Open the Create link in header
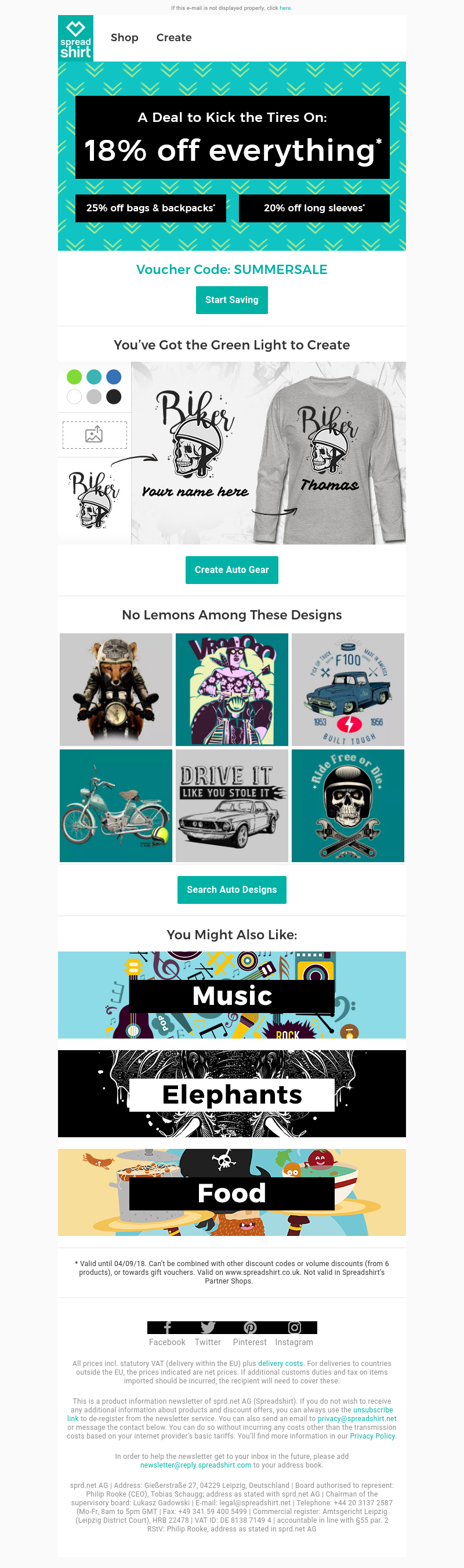Image resolution: width=464 pixels, height=1568 pixels. click(174, 38)
